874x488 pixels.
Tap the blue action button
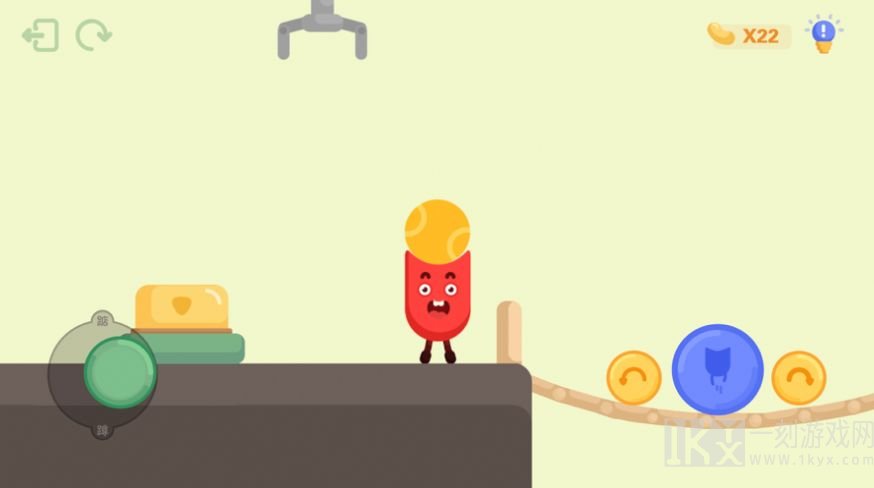(x=717, y=369)
